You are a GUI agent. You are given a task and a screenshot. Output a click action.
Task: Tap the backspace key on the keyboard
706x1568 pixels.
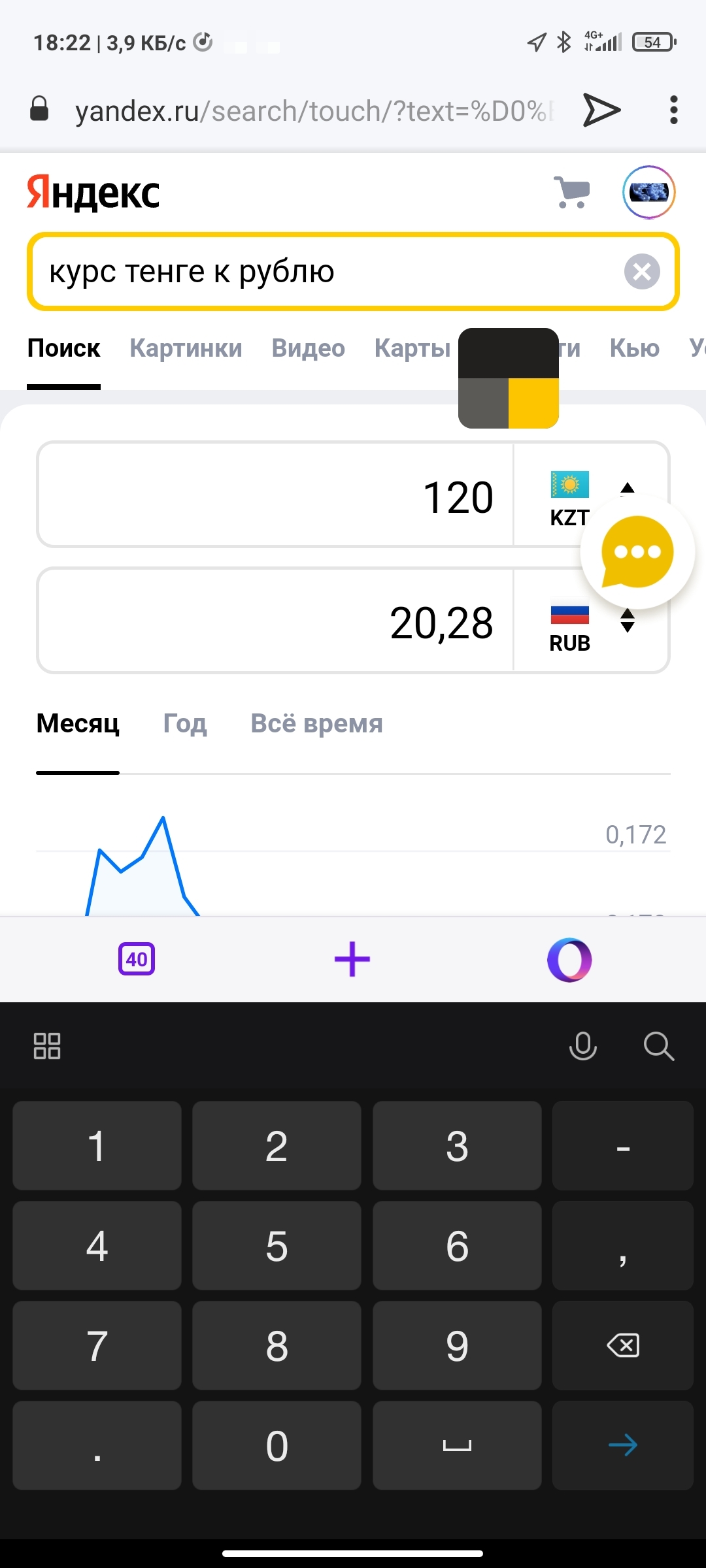[622, 1345]
